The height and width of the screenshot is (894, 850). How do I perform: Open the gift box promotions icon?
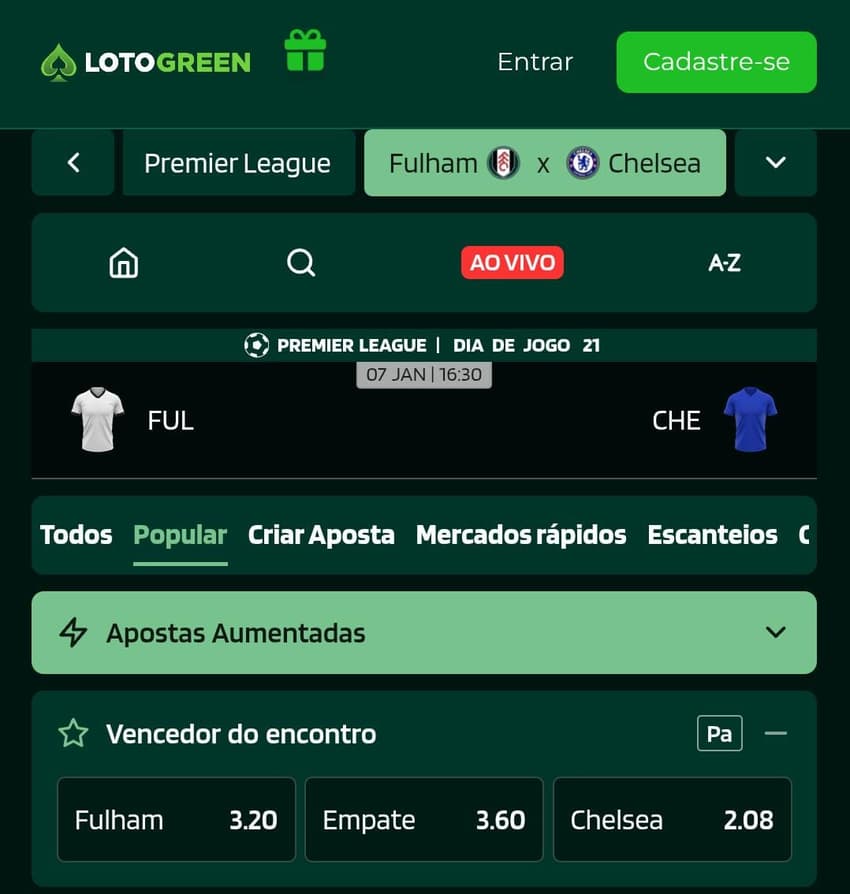pyautogui.click(x=305, y=51)
